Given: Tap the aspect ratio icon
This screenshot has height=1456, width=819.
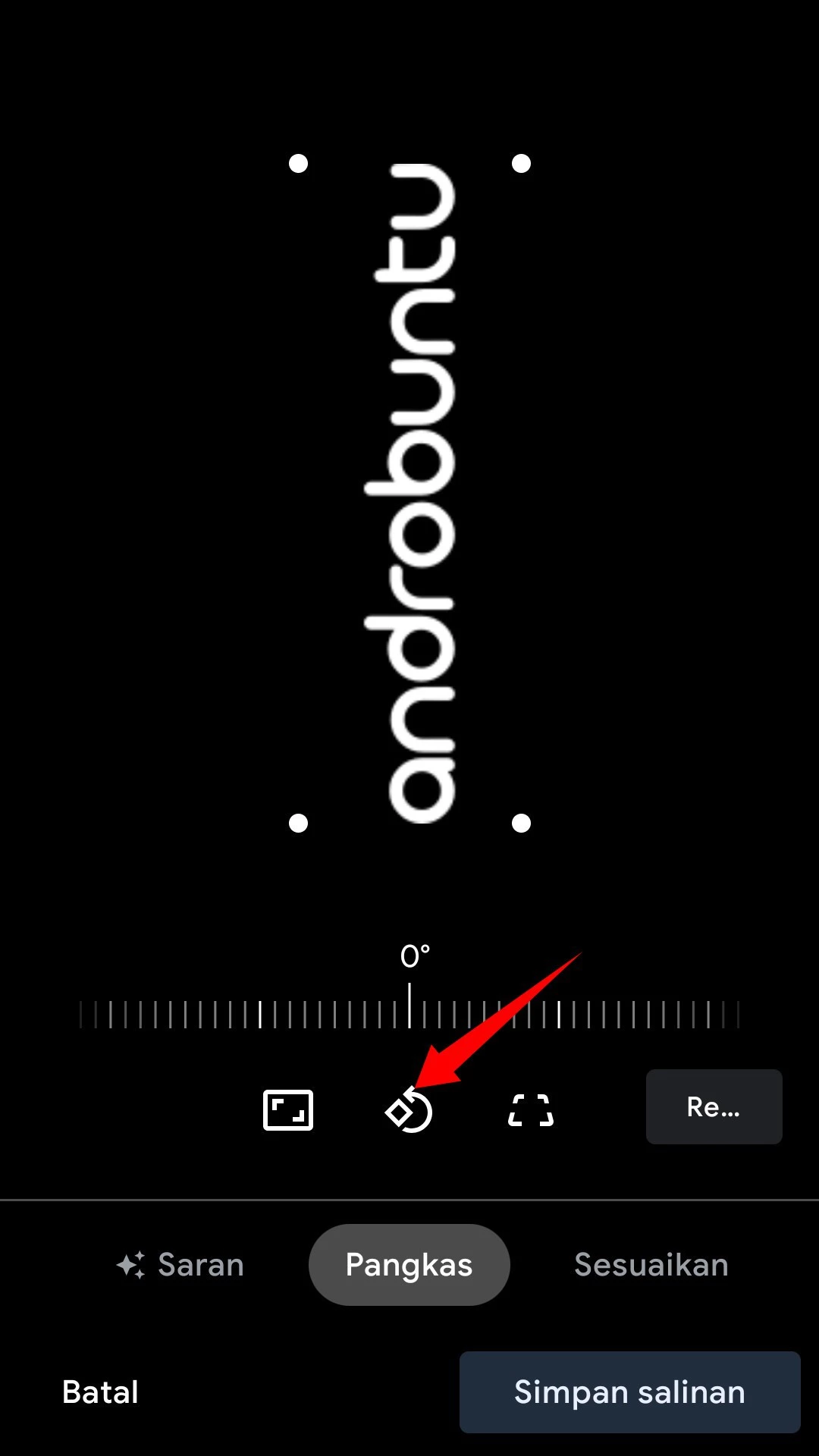Looking at the screenshot, I should [x=287, y=1110].
